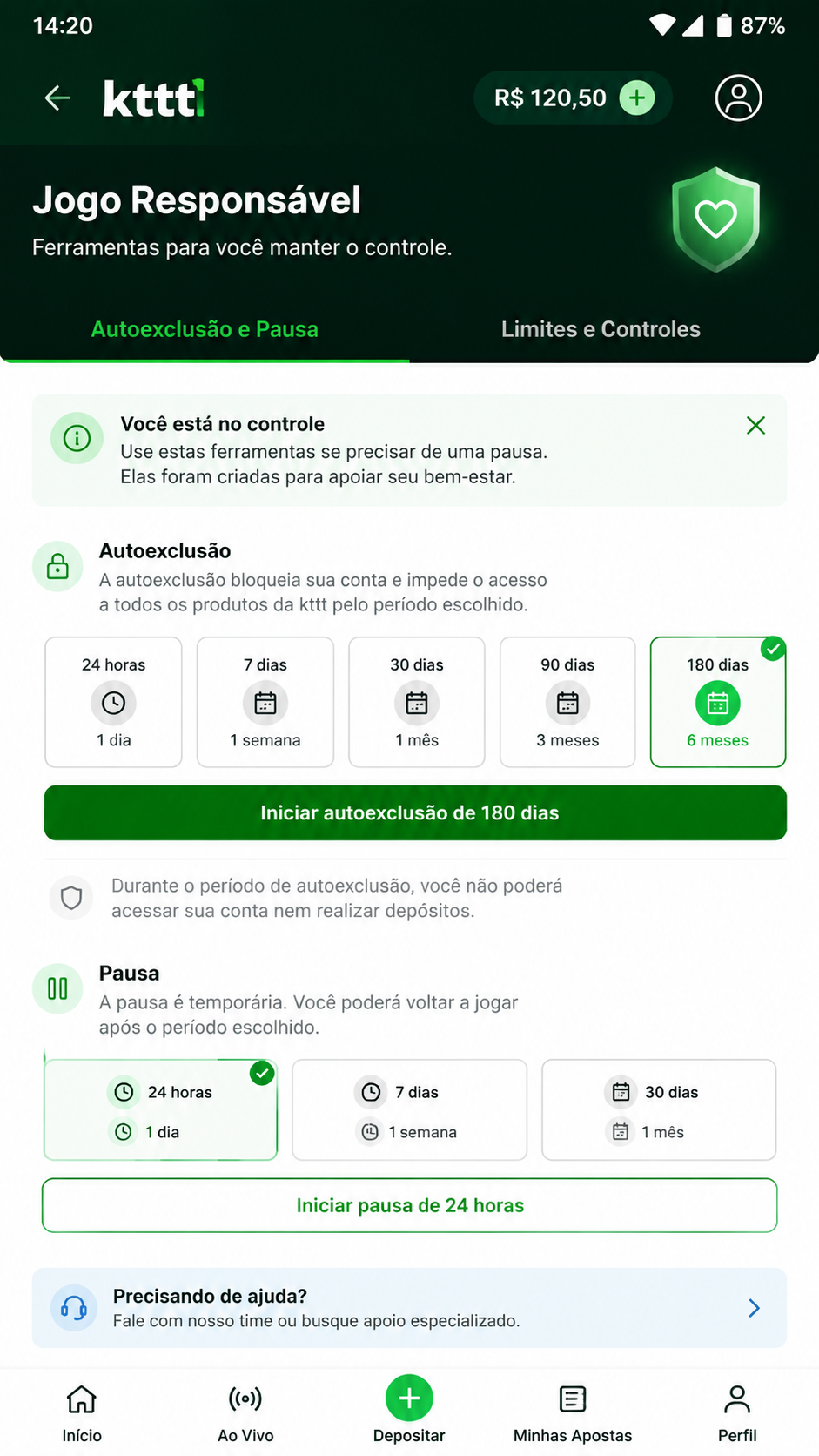The height and width of the screenshot is (1456, 819).
Task: Open the user account icon
Action: coord(738,98)
